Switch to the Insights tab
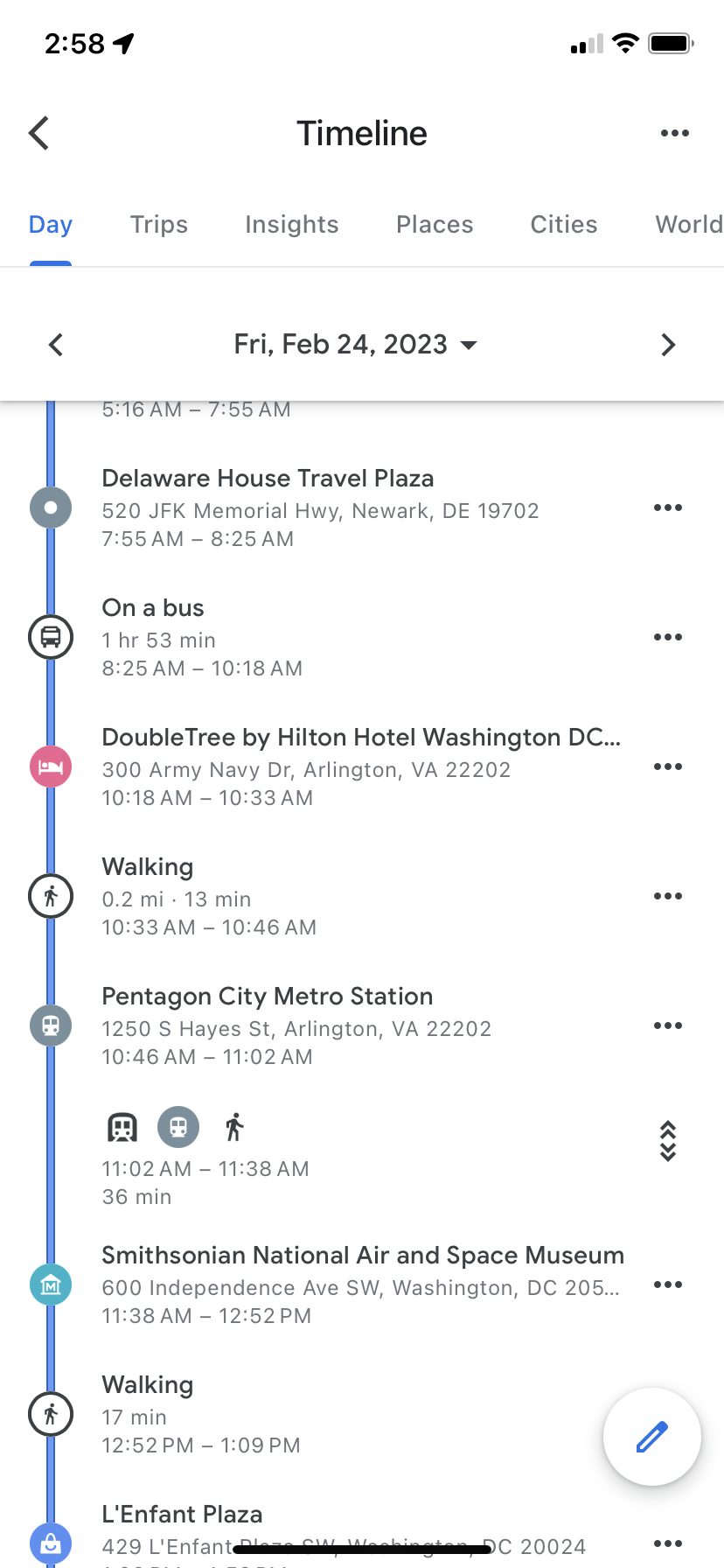The height and width of the screenshot is (1568, 724). click(x=291, y=225)
